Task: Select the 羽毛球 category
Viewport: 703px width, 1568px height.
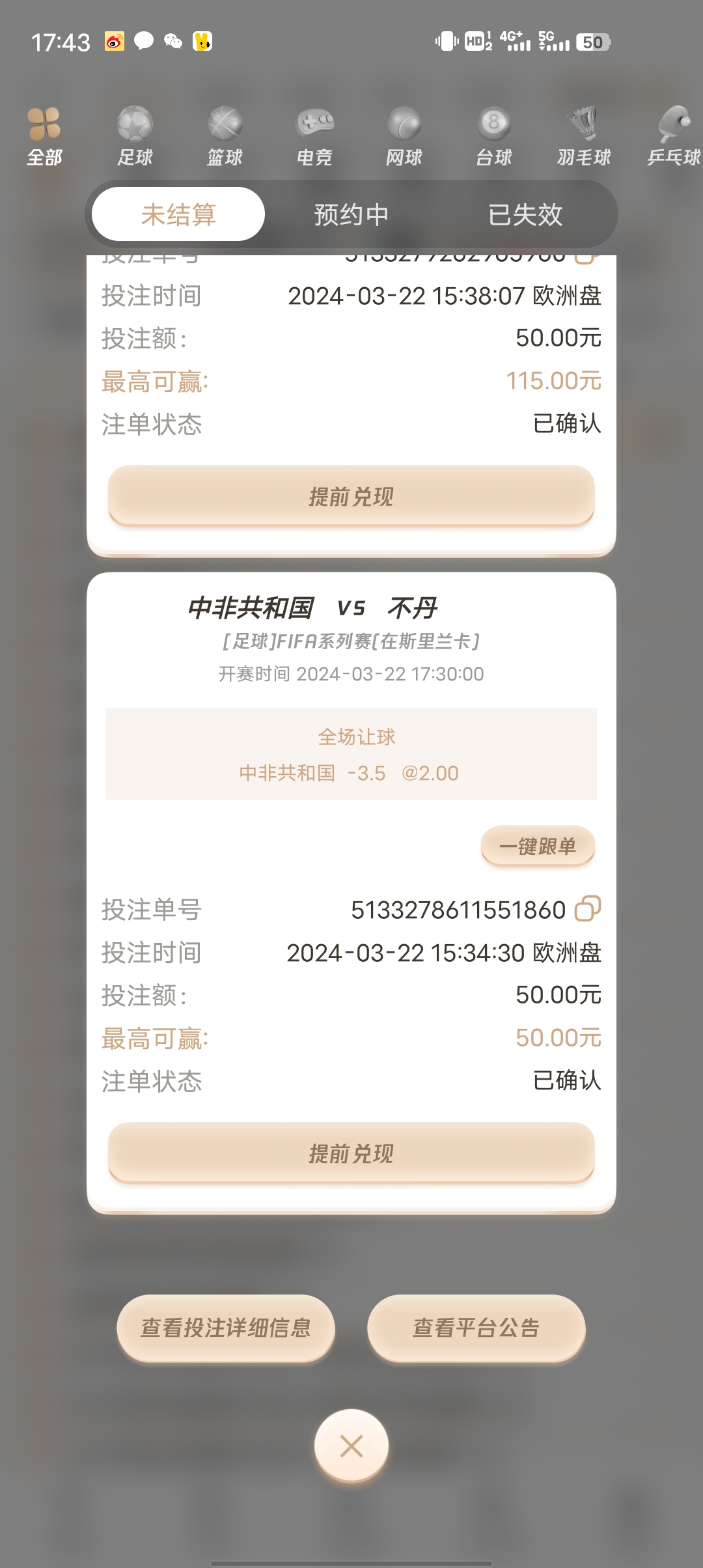Action: [584, 136]
